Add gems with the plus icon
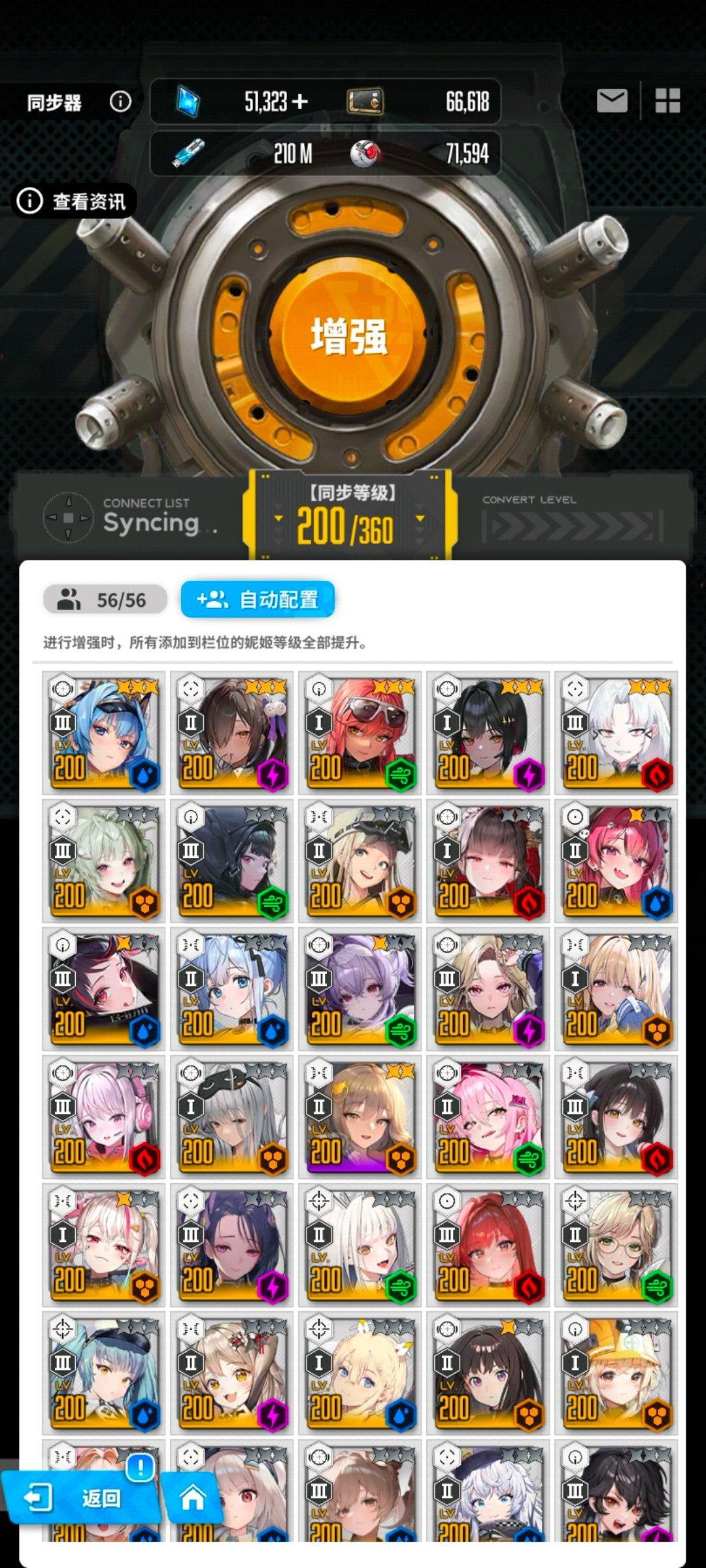The image size is (706, 1568). pyautogui.click(x=300, y=101)
